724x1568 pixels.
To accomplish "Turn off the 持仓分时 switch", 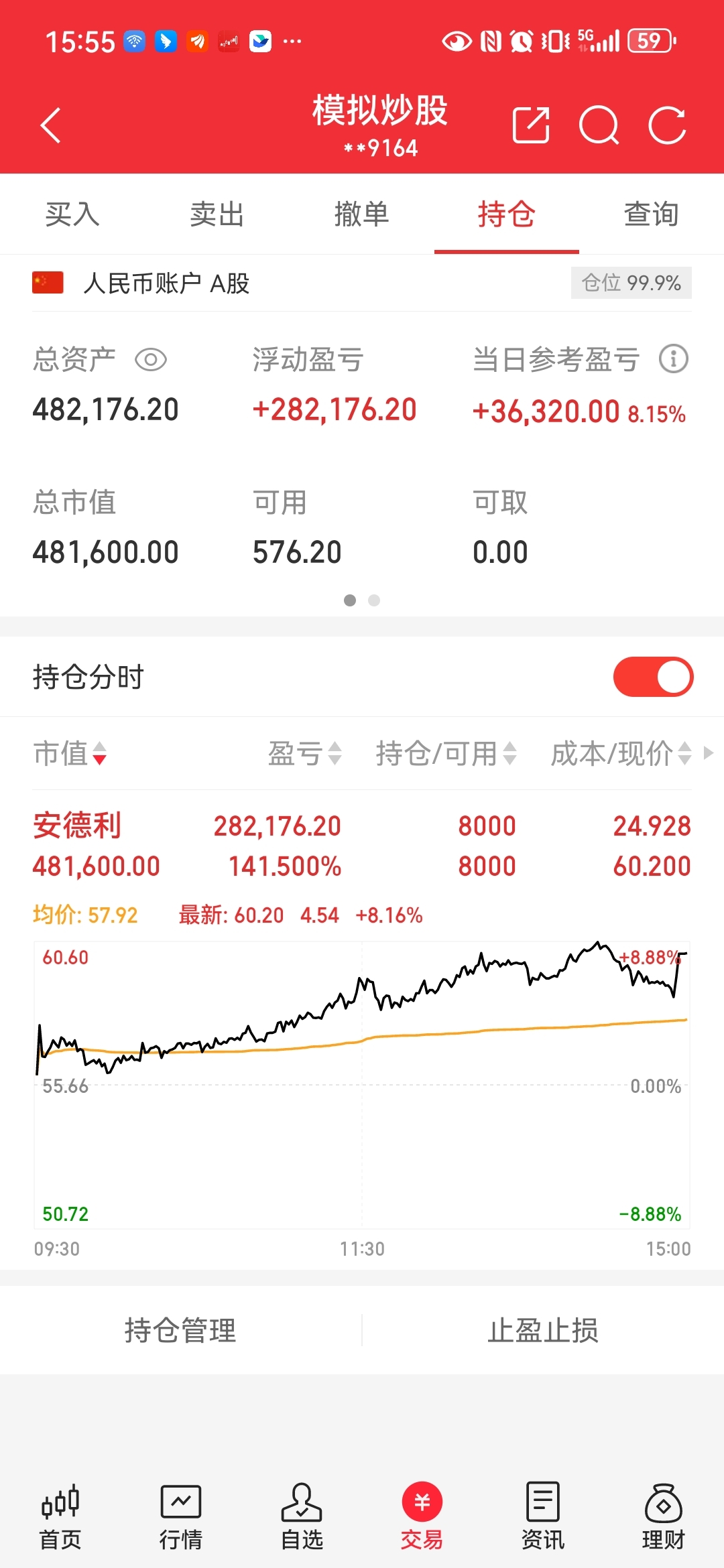I will (x=653, y=677).
